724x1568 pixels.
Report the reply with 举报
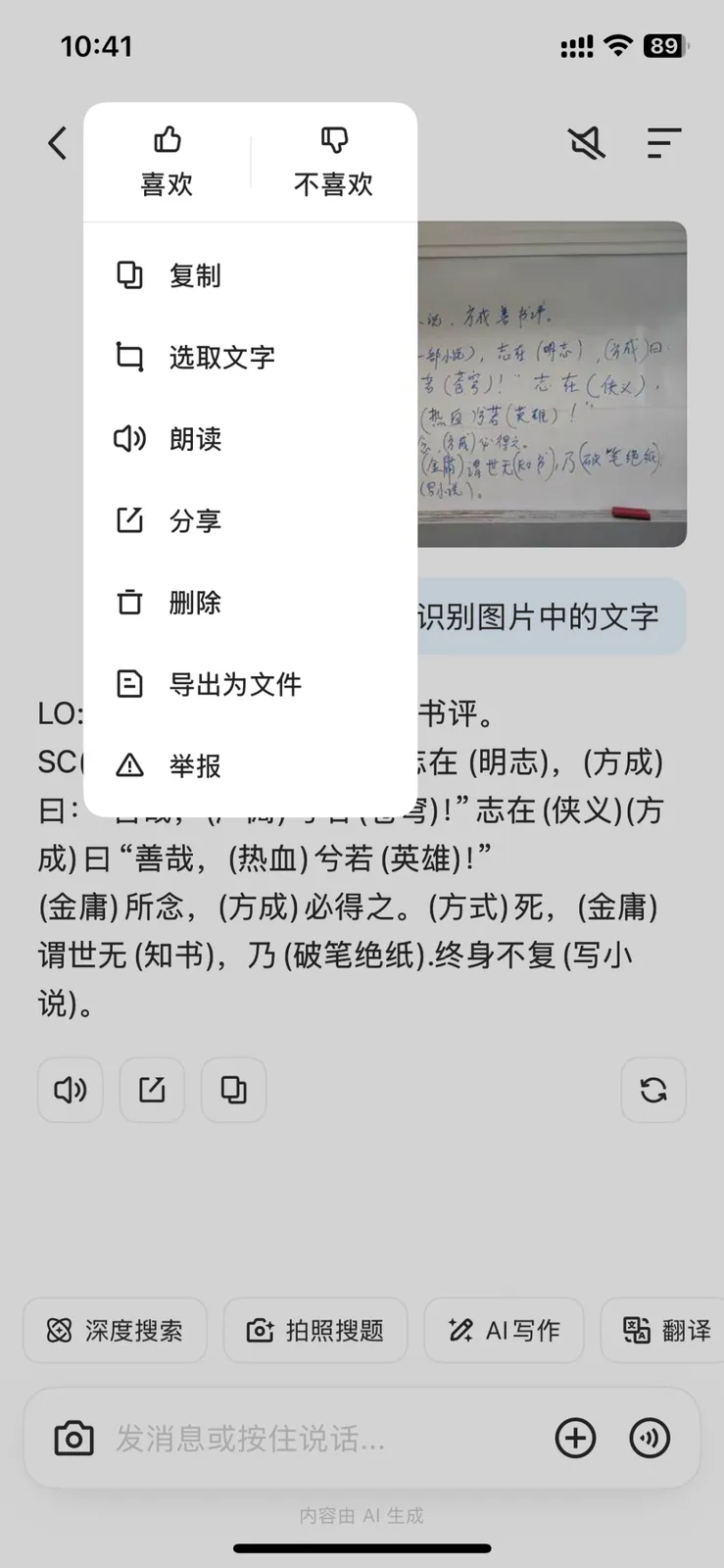251,764
